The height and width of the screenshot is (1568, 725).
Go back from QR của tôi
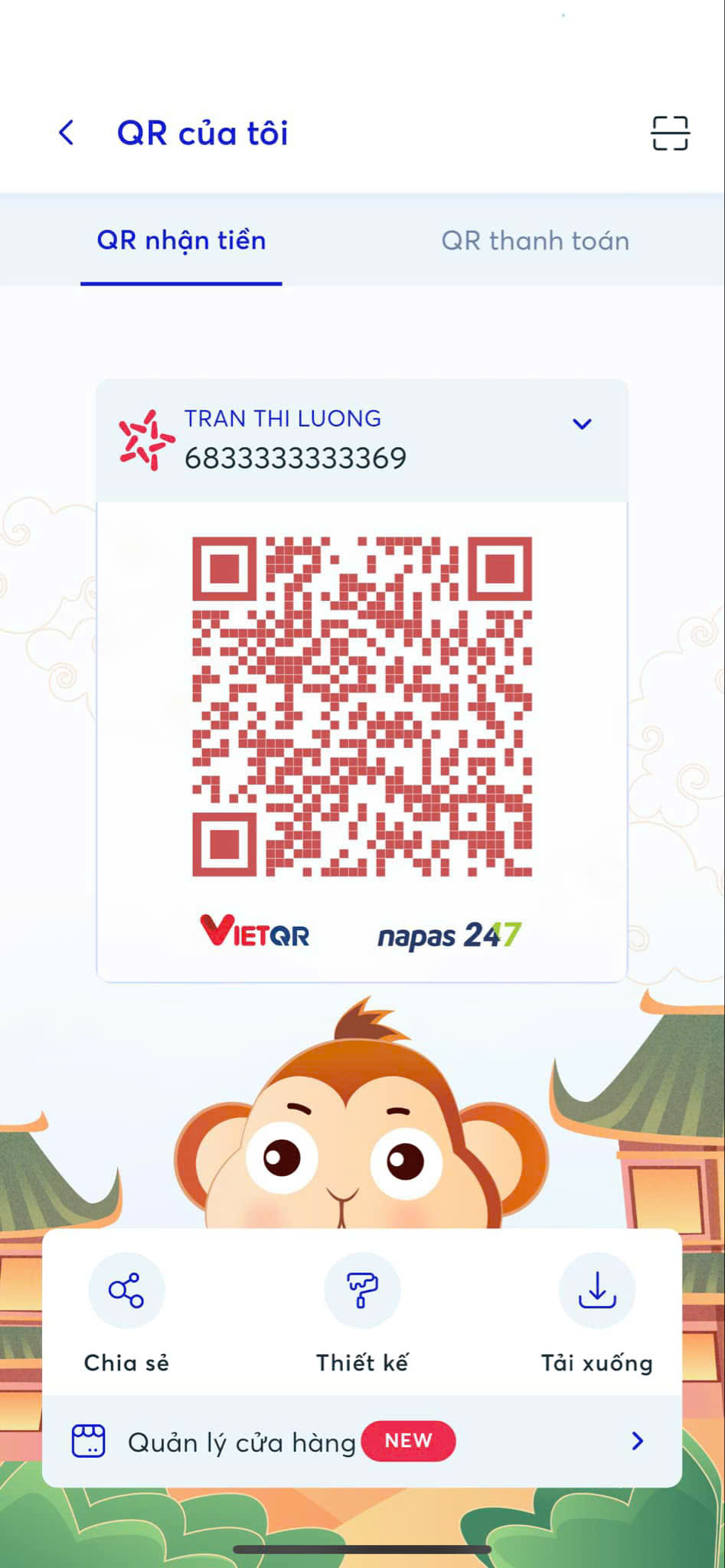pos(67,132)
